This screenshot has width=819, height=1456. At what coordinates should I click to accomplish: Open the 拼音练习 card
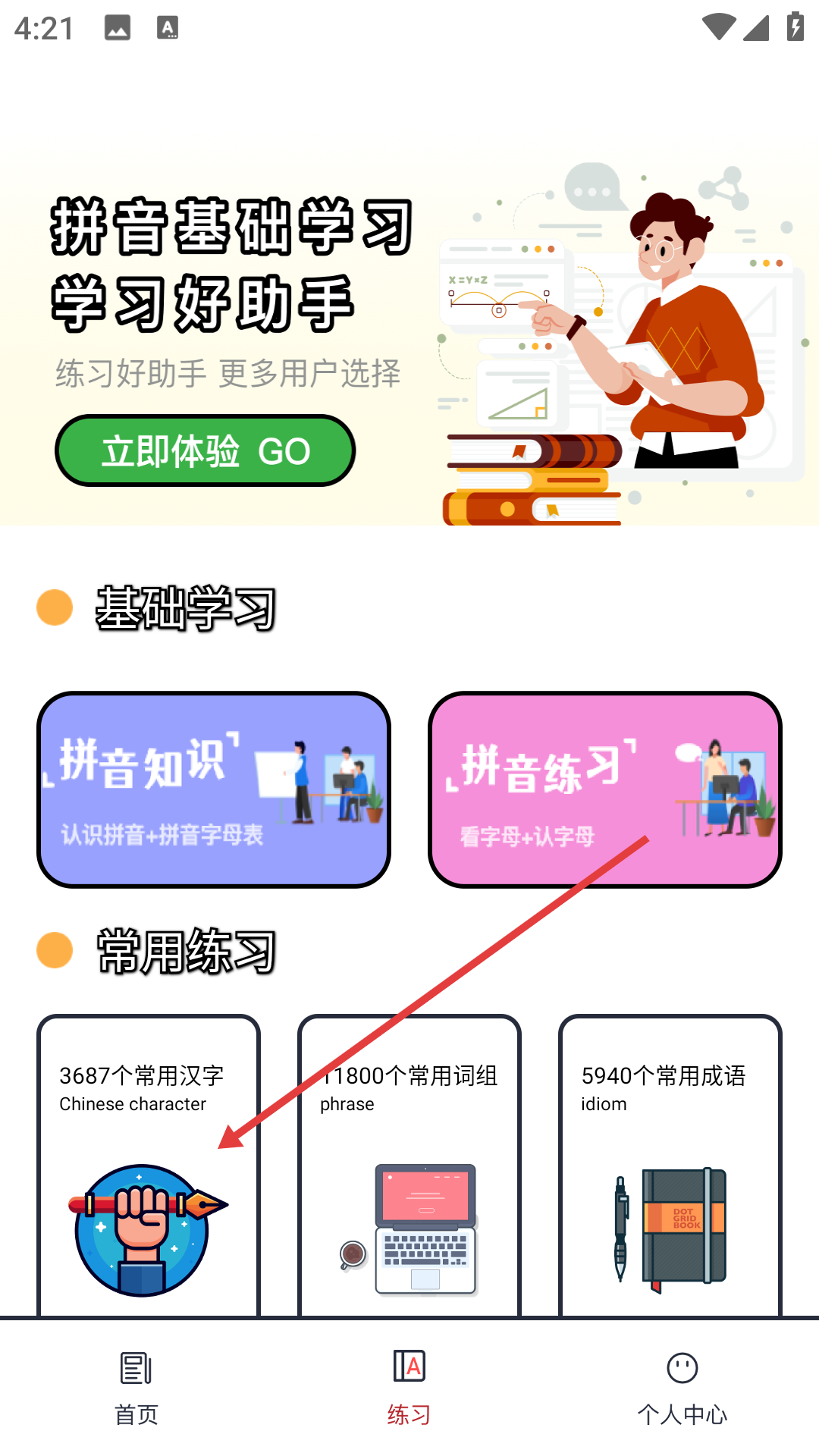coord(604,789)
